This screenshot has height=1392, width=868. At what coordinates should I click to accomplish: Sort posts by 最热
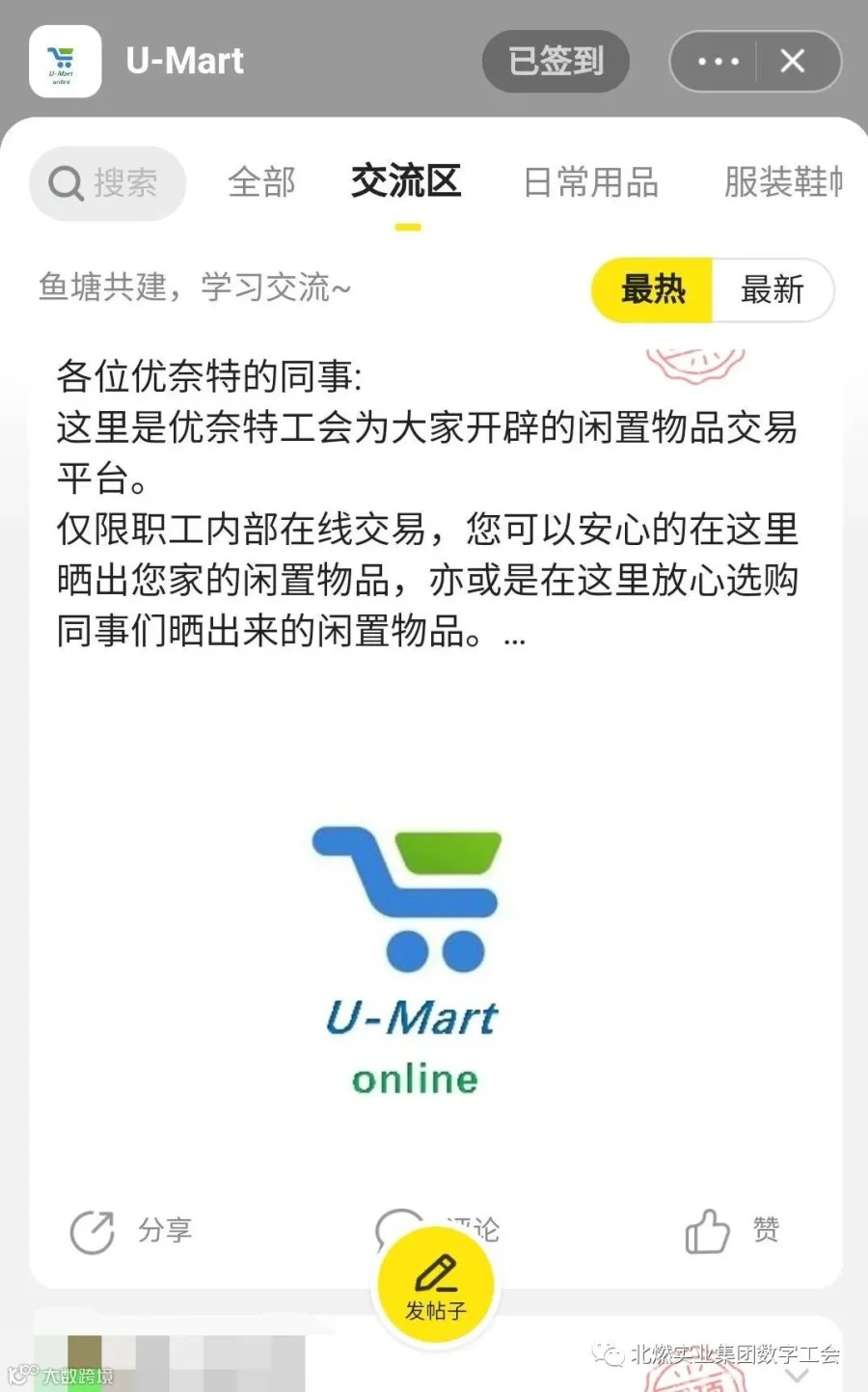[x=652, y=289]
